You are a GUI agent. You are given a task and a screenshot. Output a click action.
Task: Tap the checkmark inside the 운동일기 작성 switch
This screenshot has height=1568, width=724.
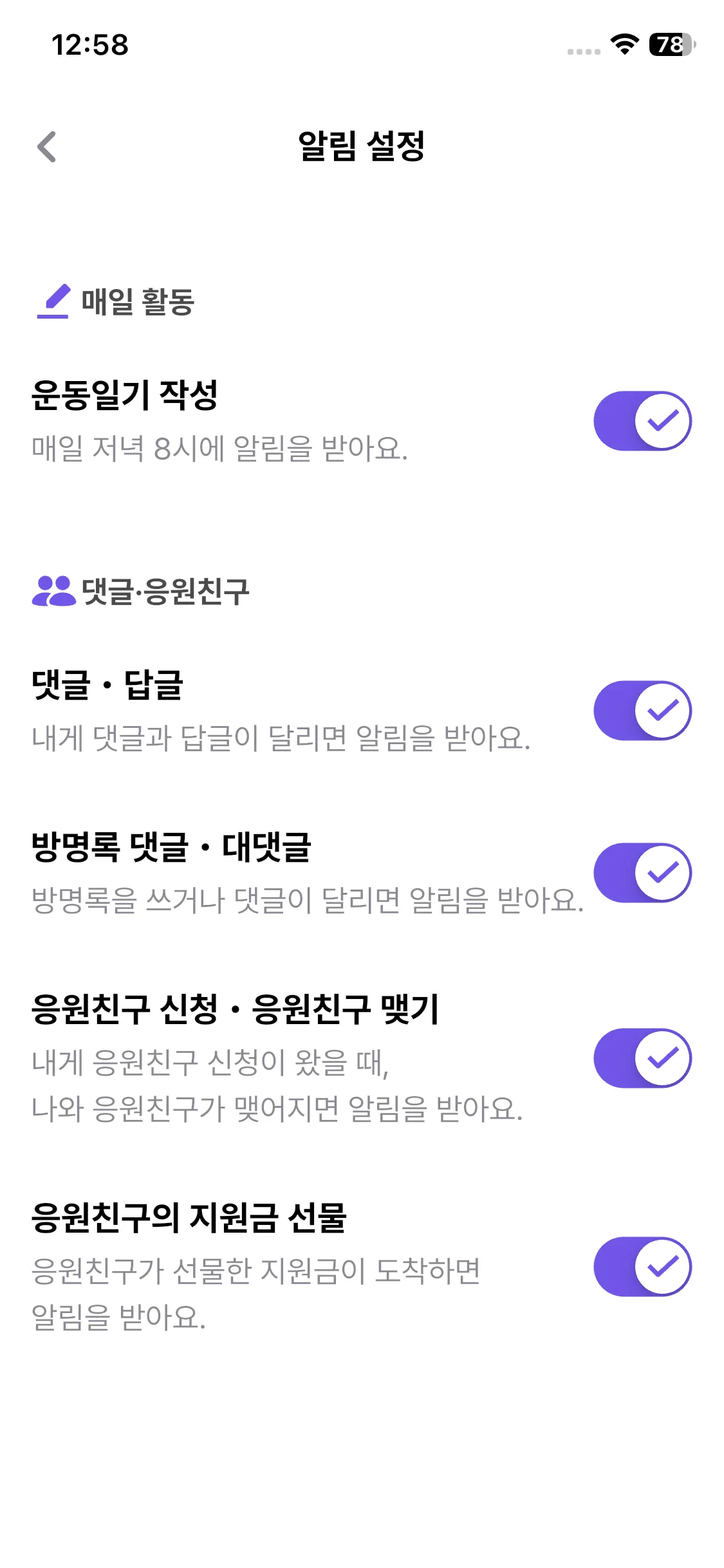pyautogui.click(x=663, y=422)
